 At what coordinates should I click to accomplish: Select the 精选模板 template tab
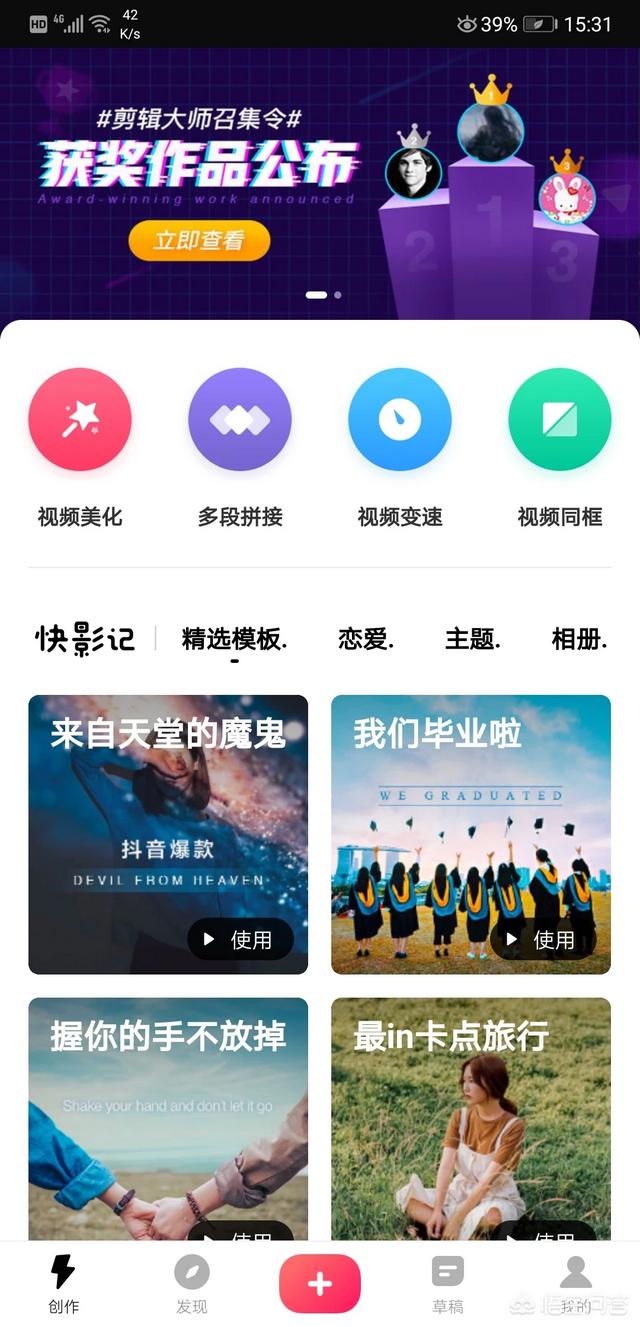[x=234, y=639]
